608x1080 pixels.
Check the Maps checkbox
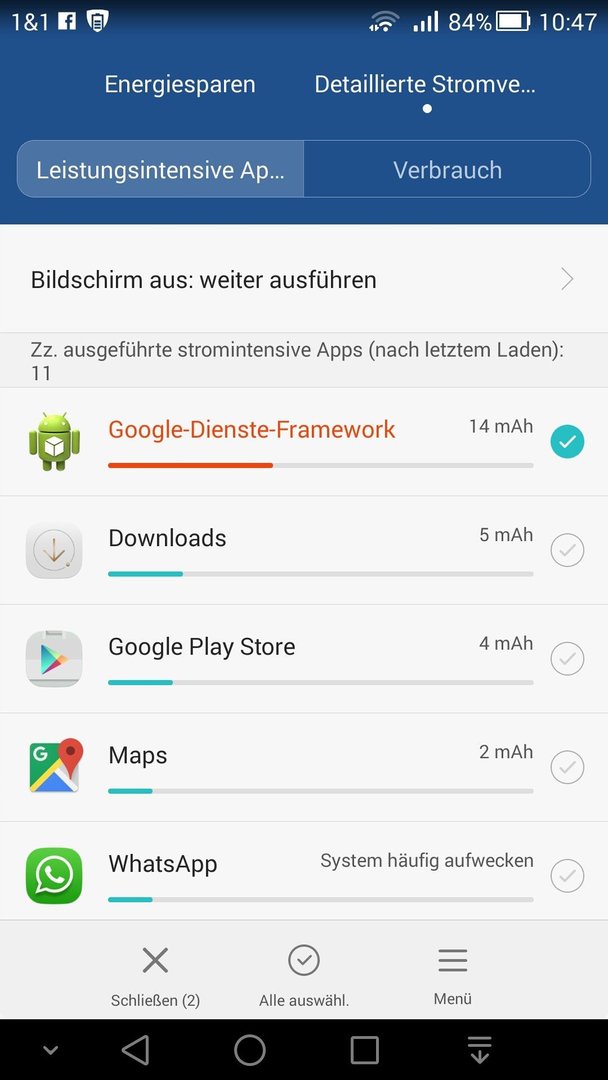567,767
